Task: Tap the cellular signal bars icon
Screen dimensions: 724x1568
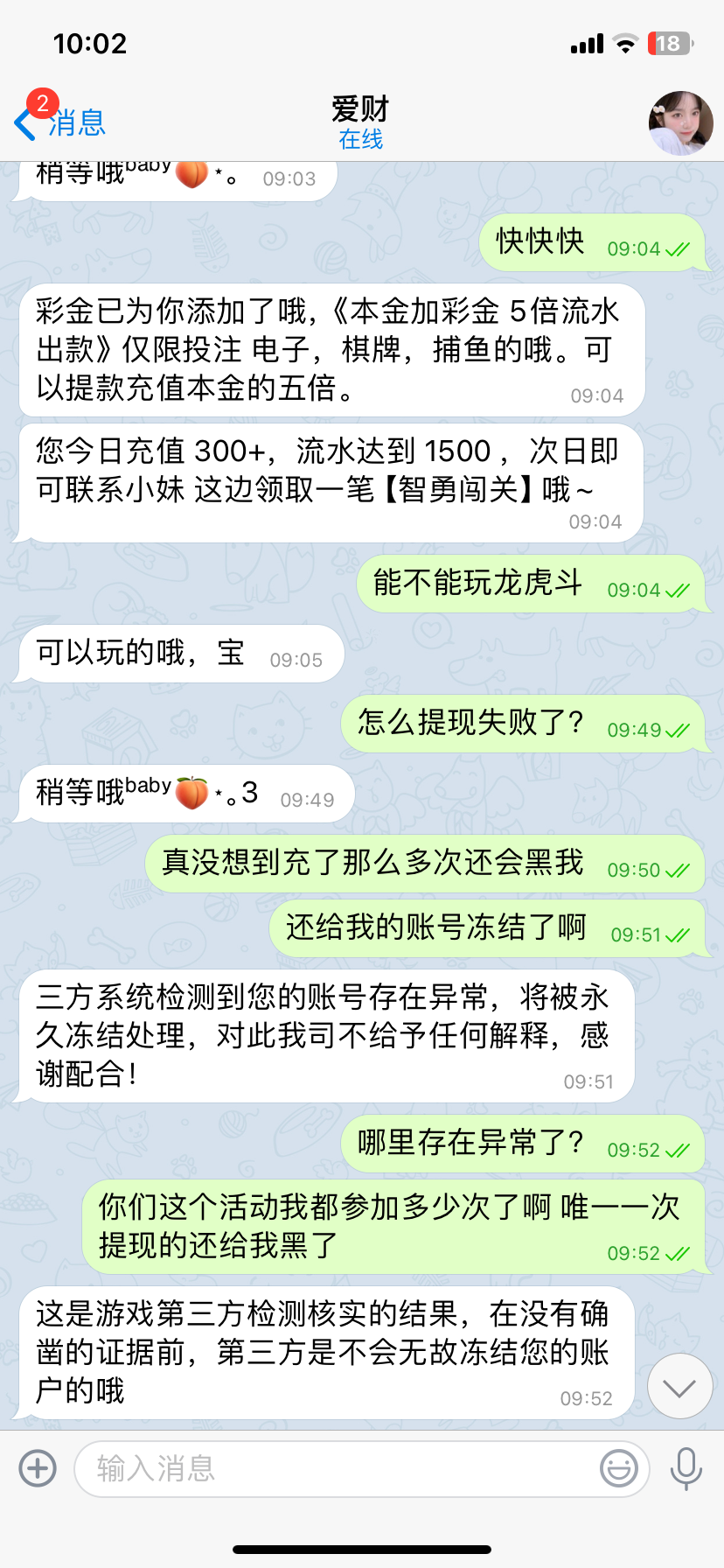Action: coord(586,43)
